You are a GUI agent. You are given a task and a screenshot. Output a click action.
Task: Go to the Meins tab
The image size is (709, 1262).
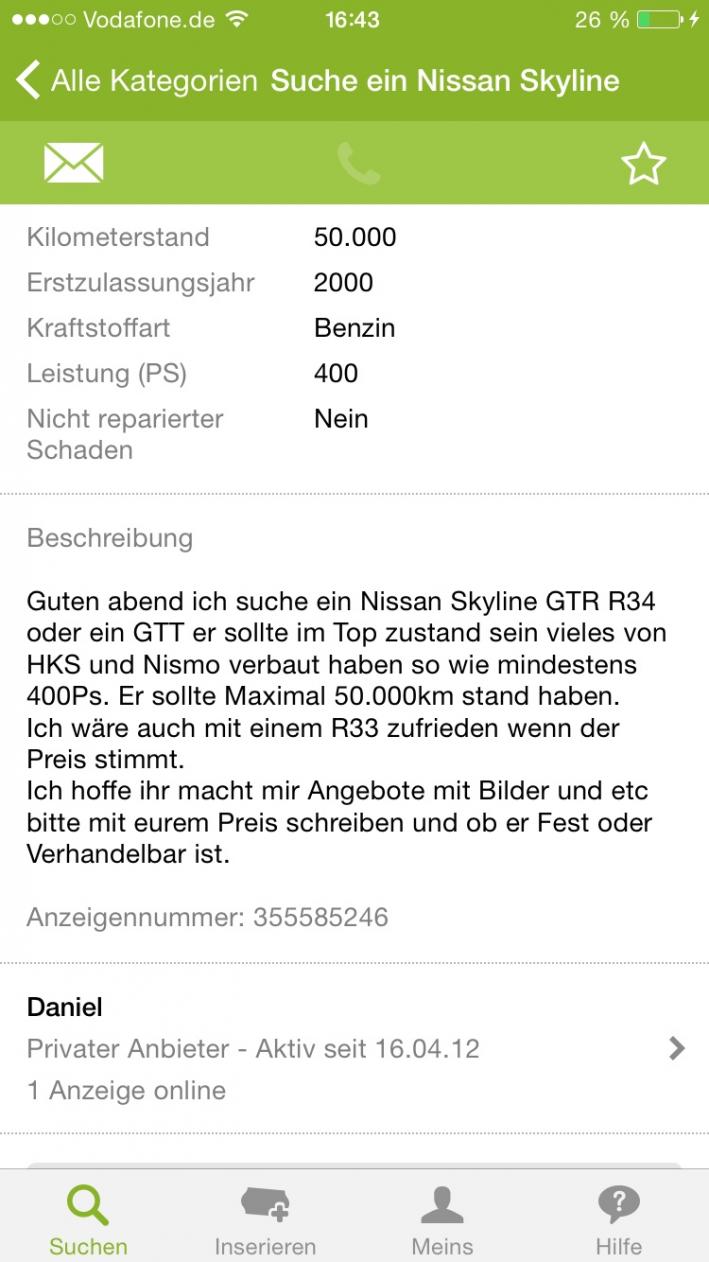(x=442, y=1219)
